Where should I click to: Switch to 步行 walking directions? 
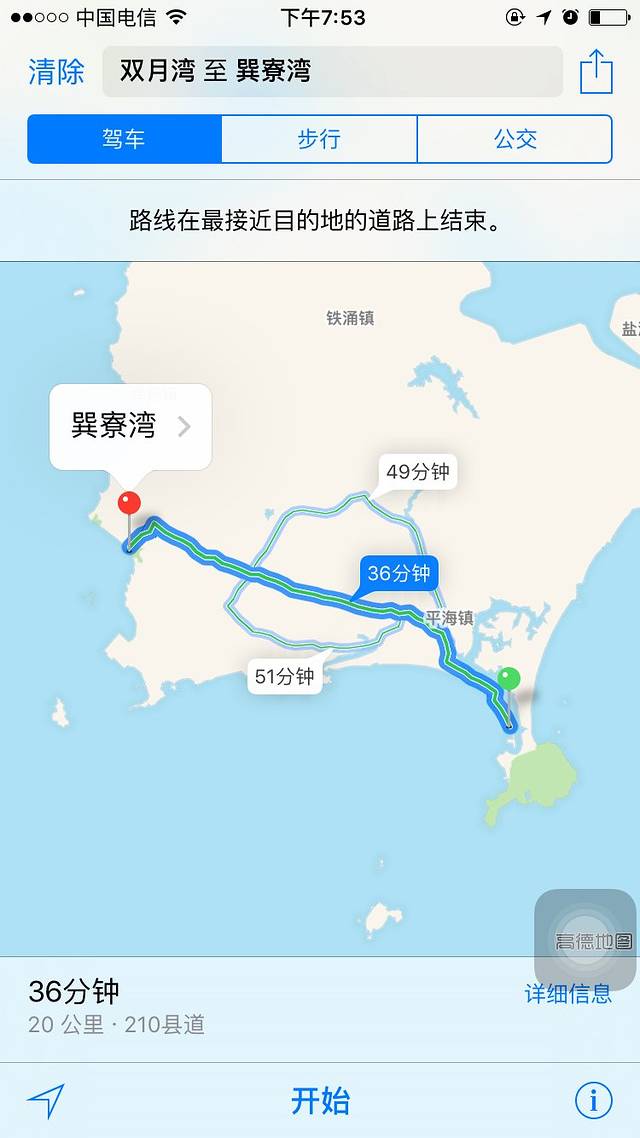tap(319, 139)
